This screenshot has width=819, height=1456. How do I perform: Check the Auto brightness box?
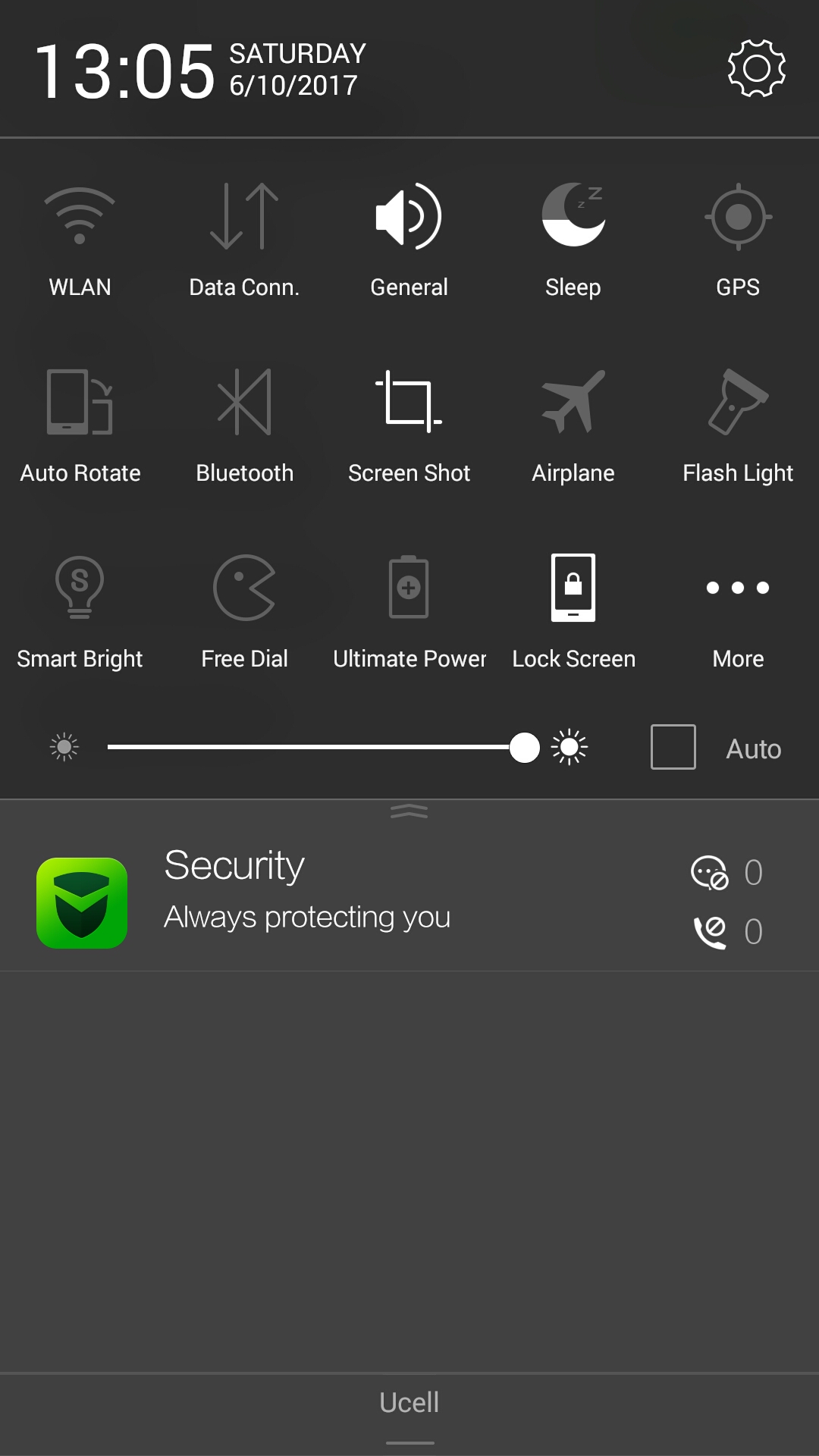673,747
